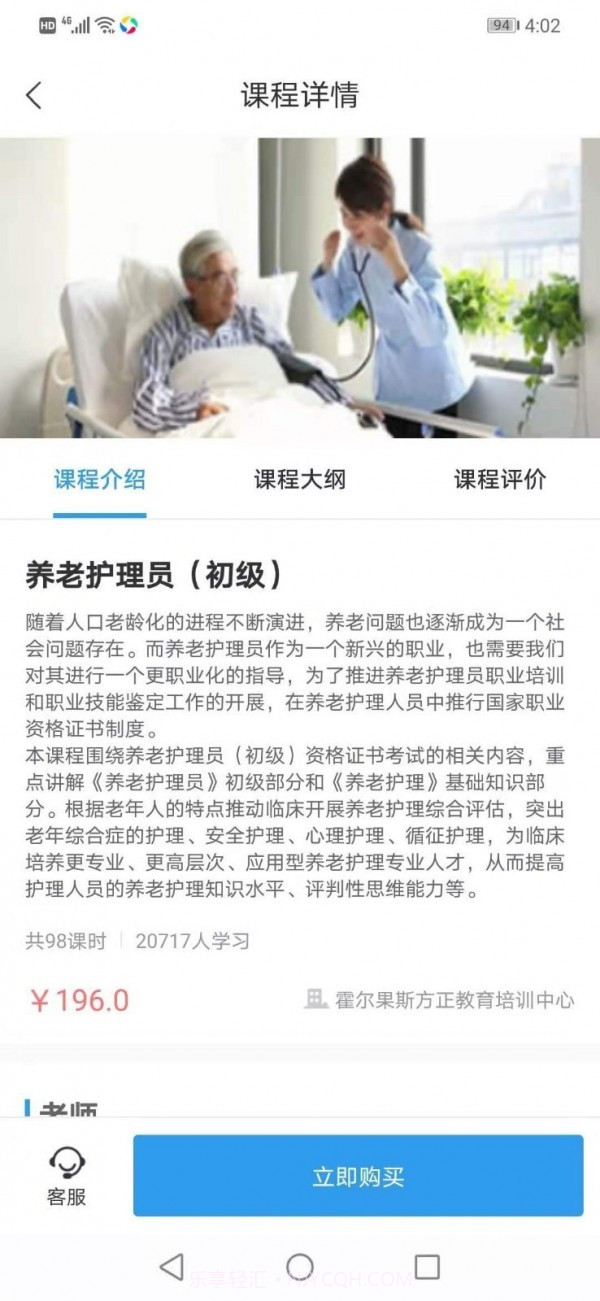Tap 立即购买 to buy the course
The width and height of the screenshot is (600, 1301).
(358, 1176)
